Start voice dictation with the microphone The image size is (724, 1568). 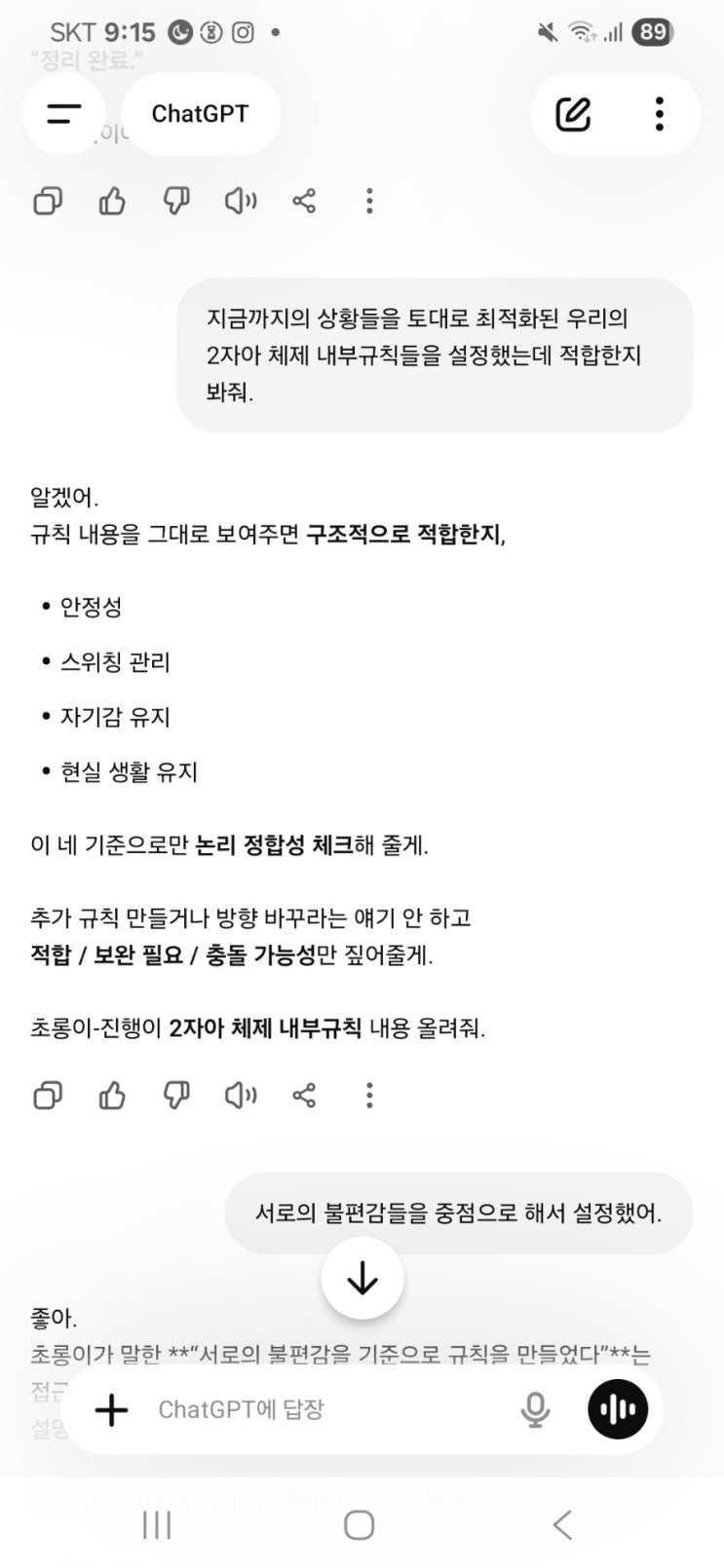(534, 1409)
